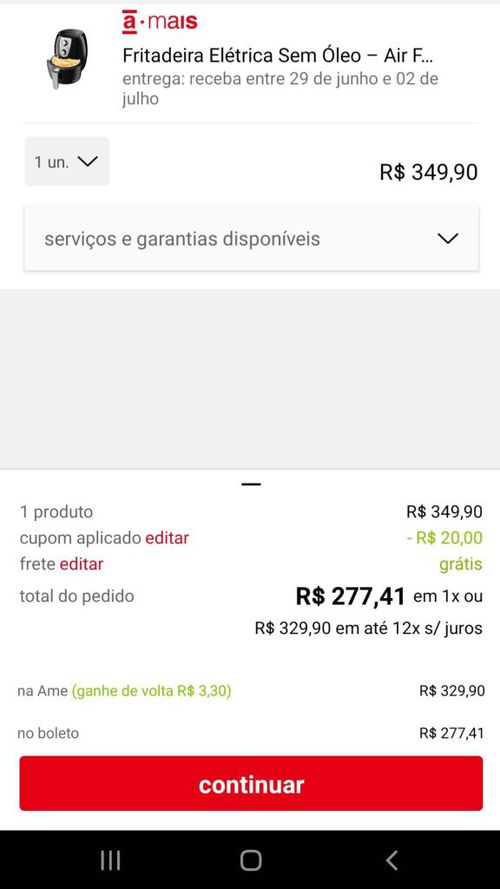Collapse the order summary handle
The image size is (500, 889).
(251, 484)
